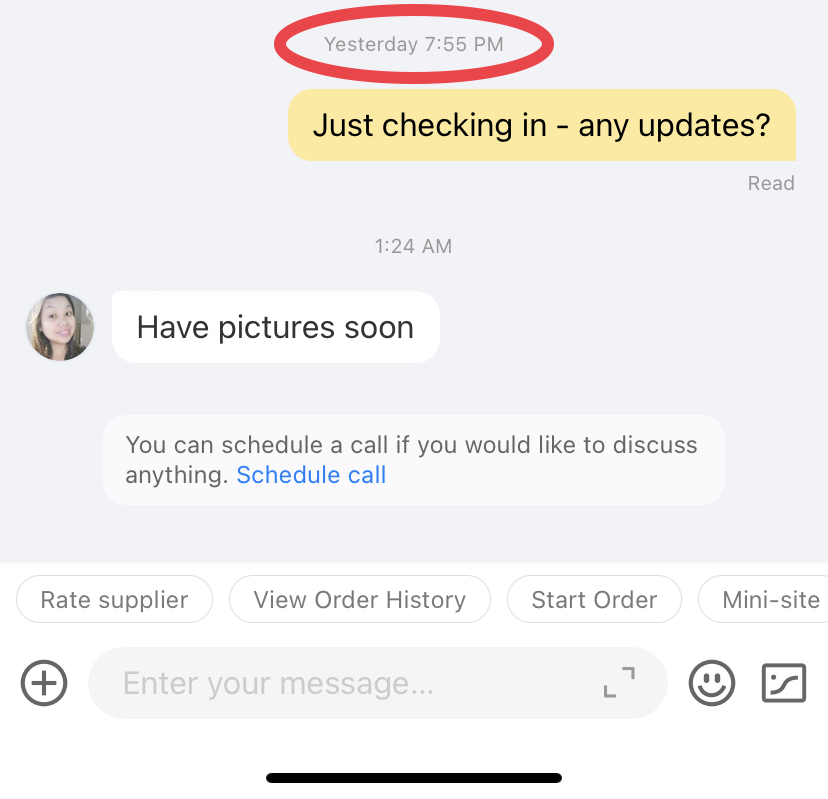
Task: Tap the plus attachment icon
Action: click(44, 684)
